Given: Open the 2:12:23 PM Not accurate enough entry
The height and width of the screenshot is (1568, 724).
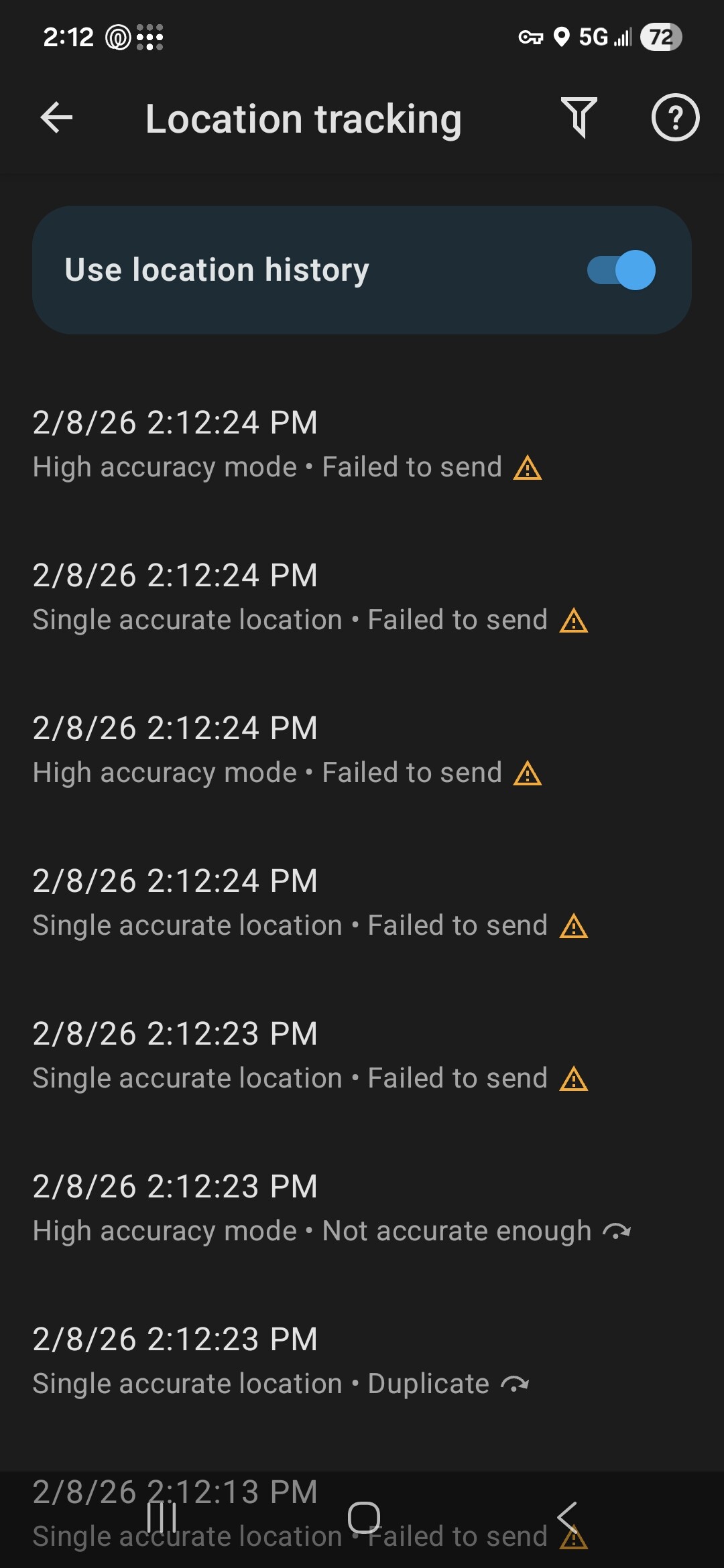Looking at the screenshot, I should click(x=331, y=1208).
